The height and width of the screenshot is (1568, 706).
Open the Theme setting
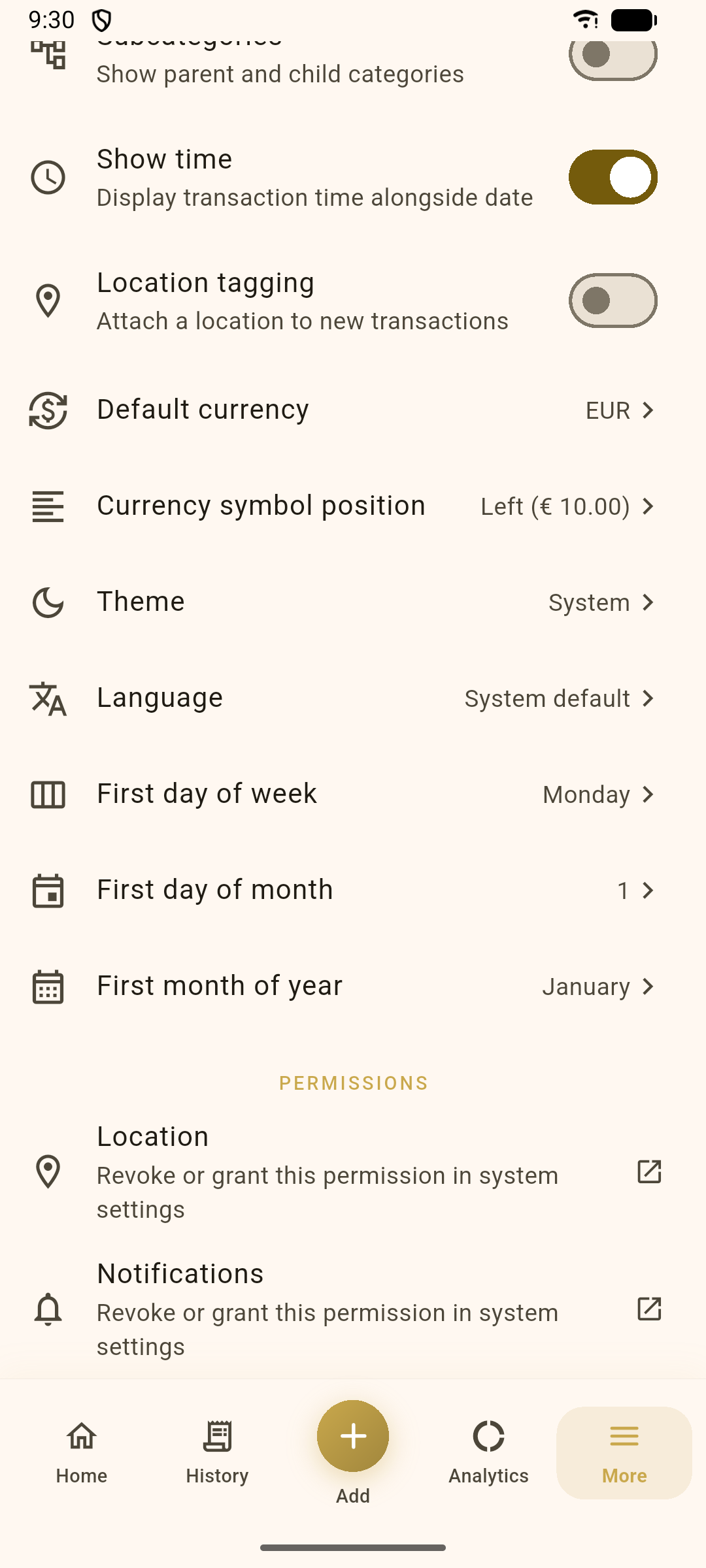[x=353, y=602]
